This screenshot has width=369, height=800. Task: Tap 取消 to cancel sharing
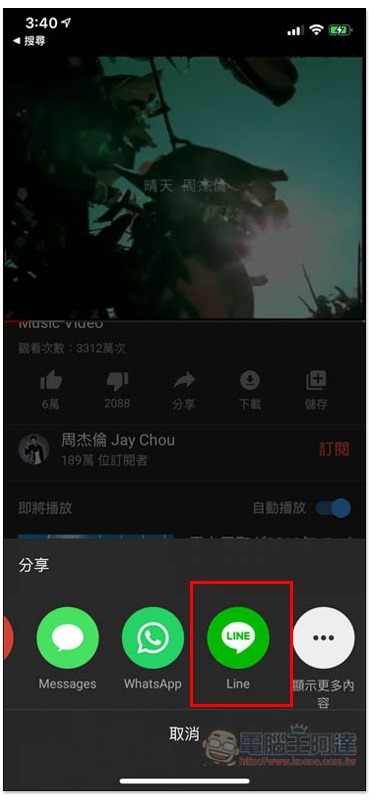tap(184, 734)
